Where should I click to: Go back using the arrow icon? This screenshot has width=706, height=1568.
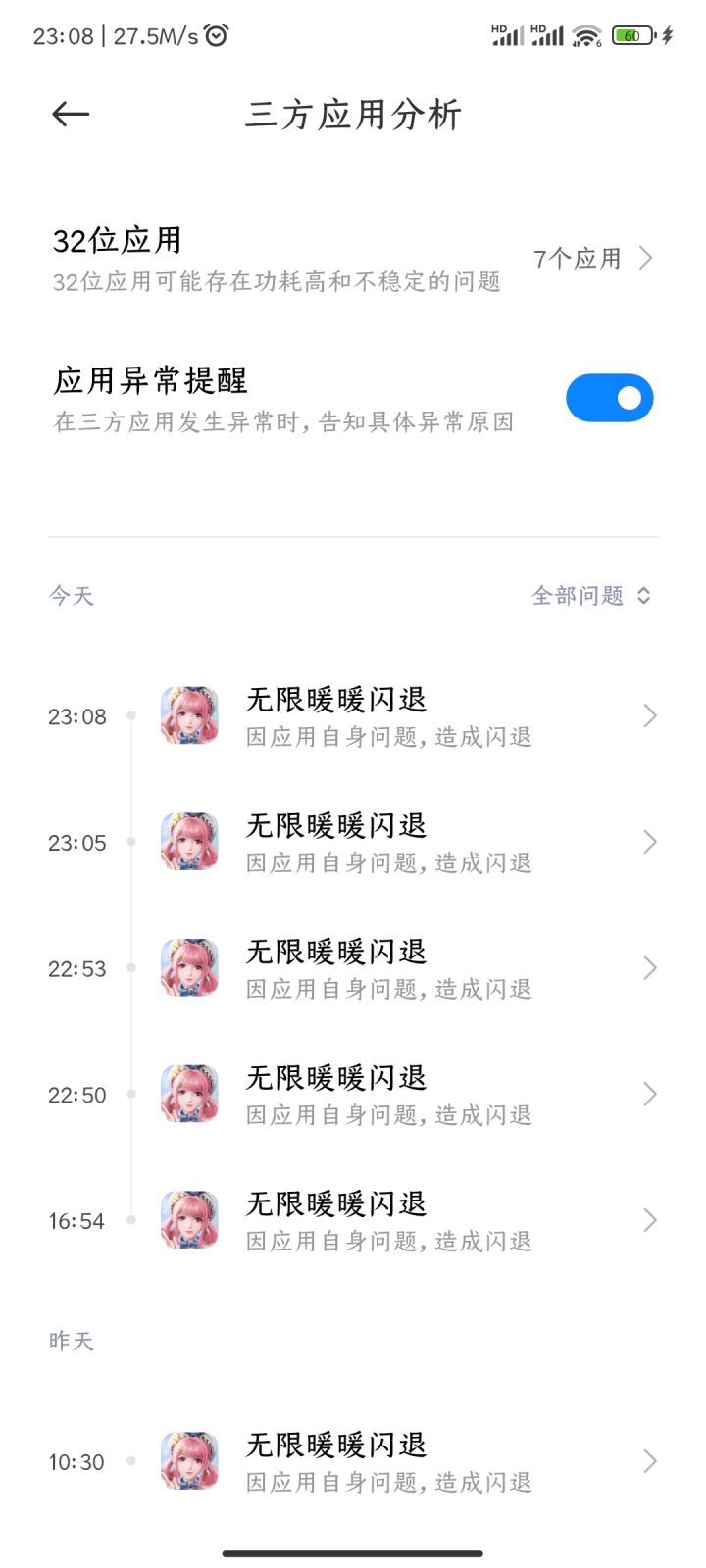click(71, 115)
